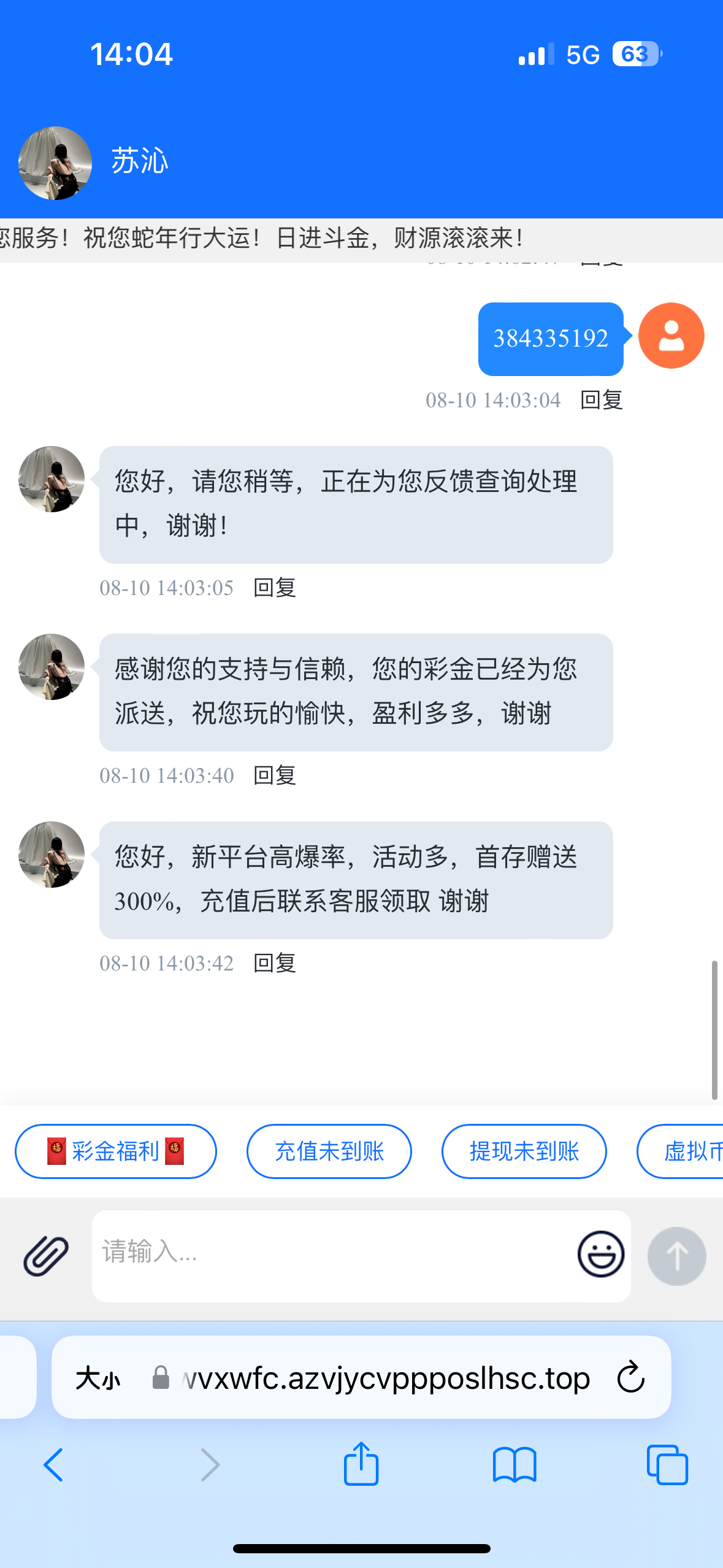The image size is (723, 1568).
Task: Tap the website address in the URL bar
Action: pyautogui.click(x=386, y=1378)
